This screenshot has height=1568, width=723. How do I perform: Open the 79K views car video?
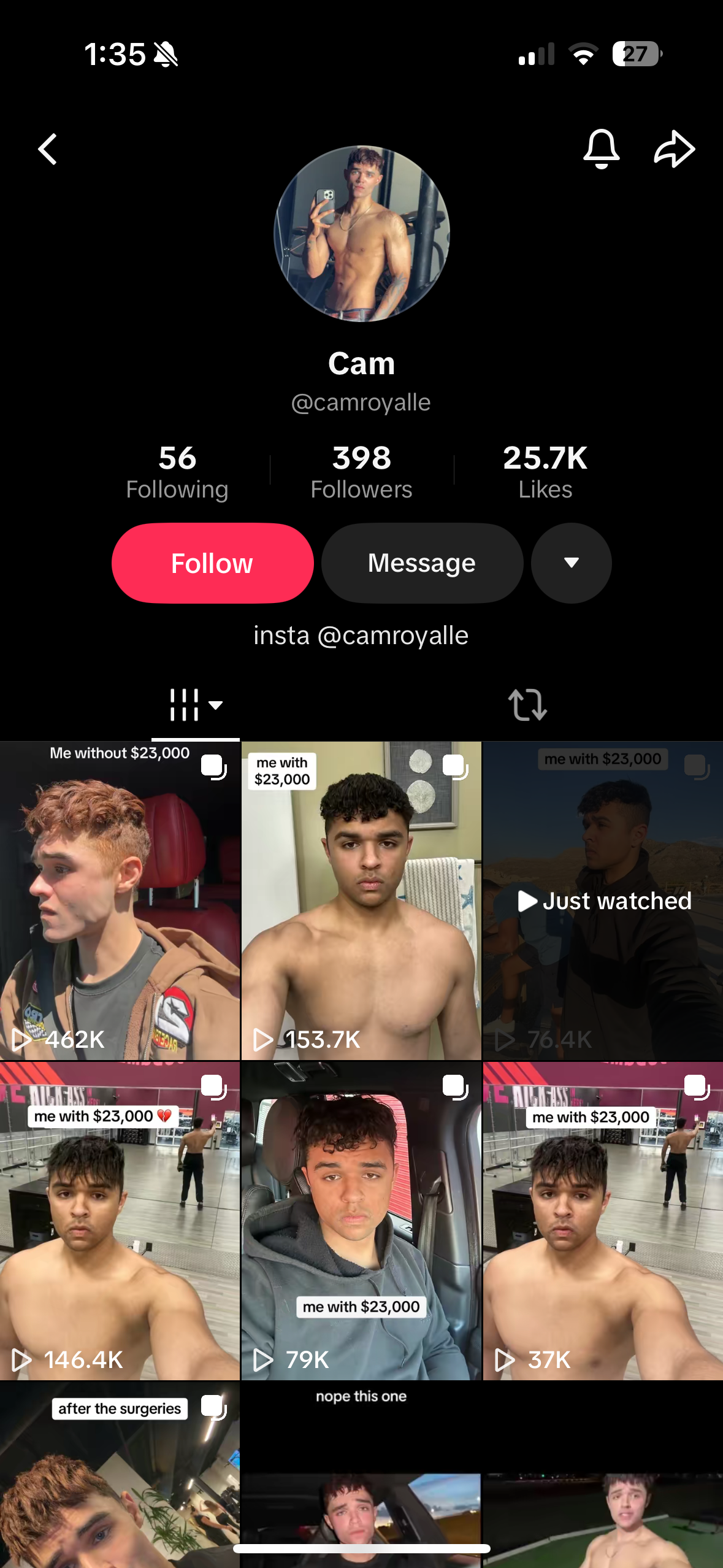coord(361,1221)
